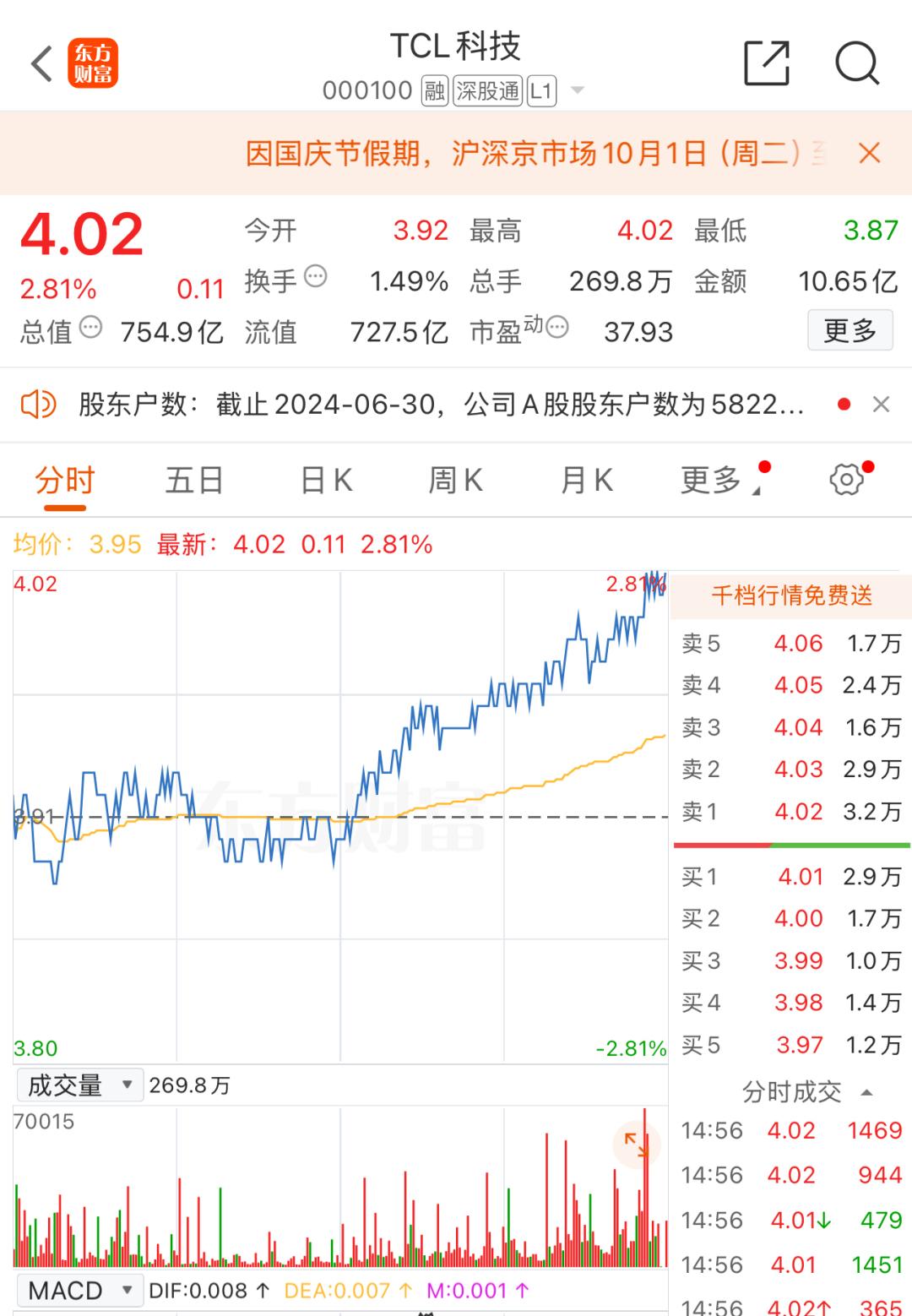Switch to 周K chart tab
Viewport: 912px width, 1316px height.
tap(456, 481)
